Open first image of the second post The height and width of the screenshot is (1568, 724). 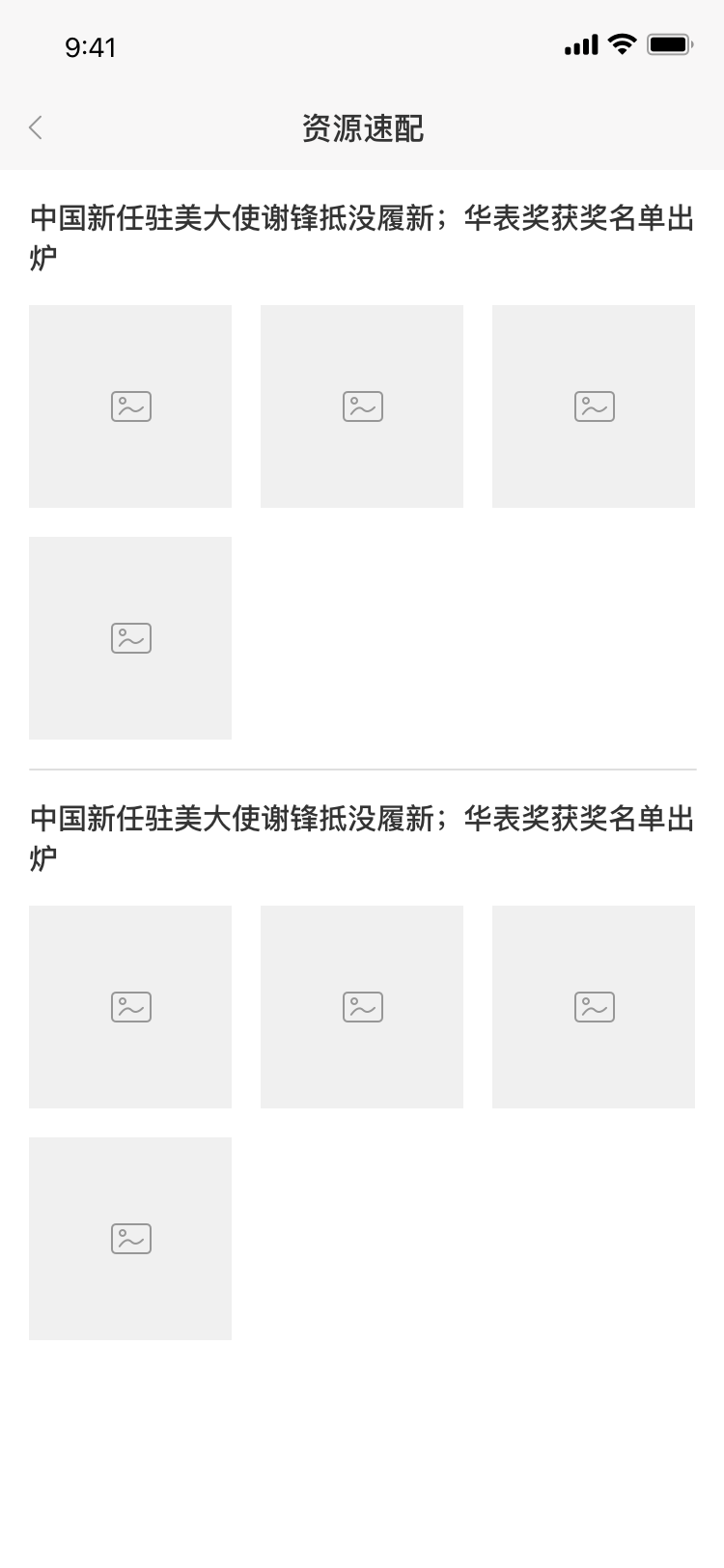[130, 1007]
